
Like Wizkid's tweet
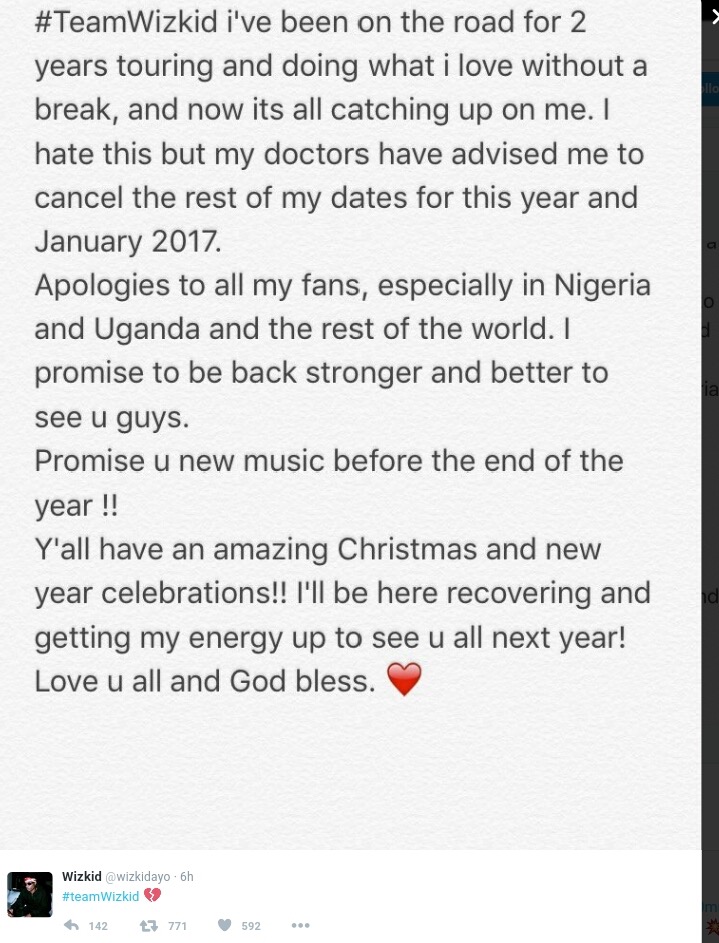coord(225,925)
